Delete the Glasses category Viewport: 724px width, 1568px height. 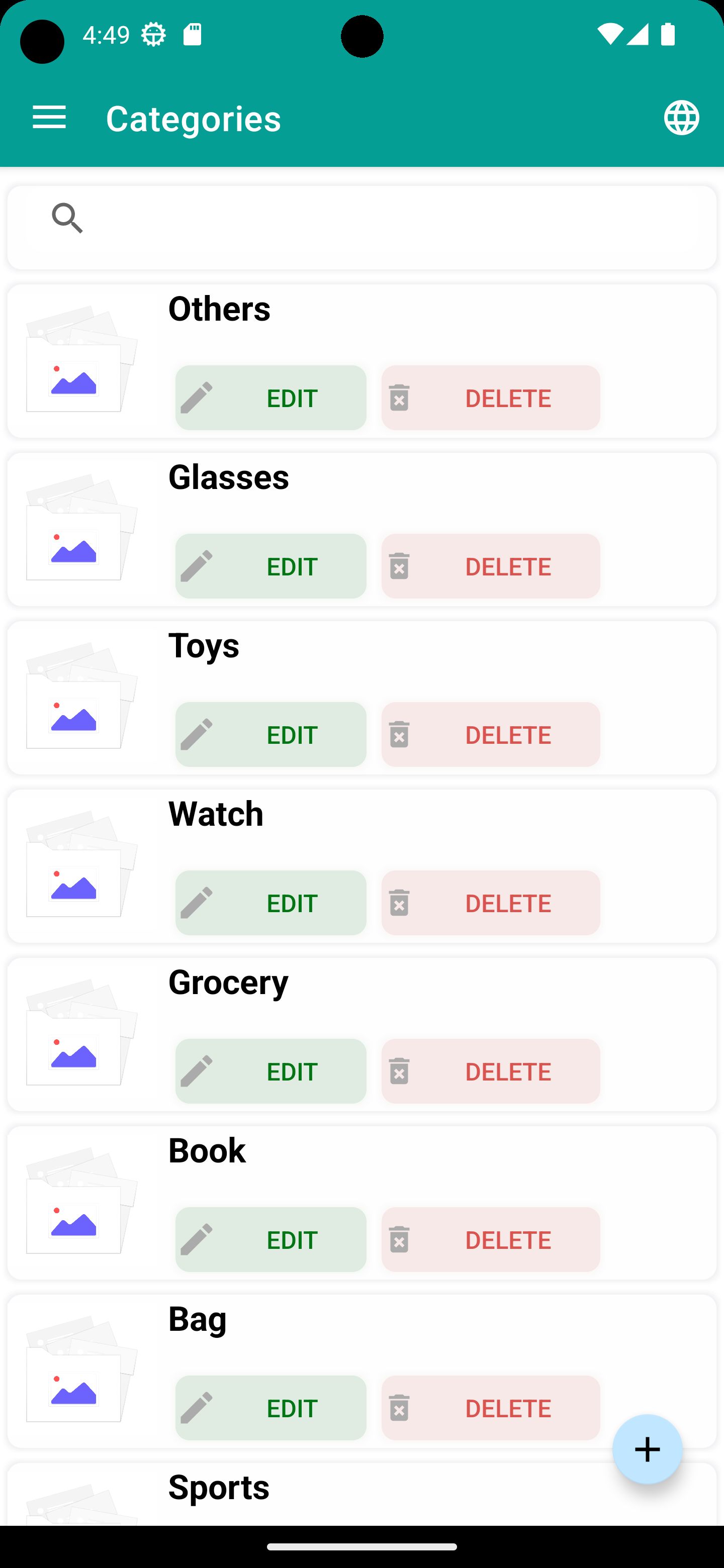491,566
